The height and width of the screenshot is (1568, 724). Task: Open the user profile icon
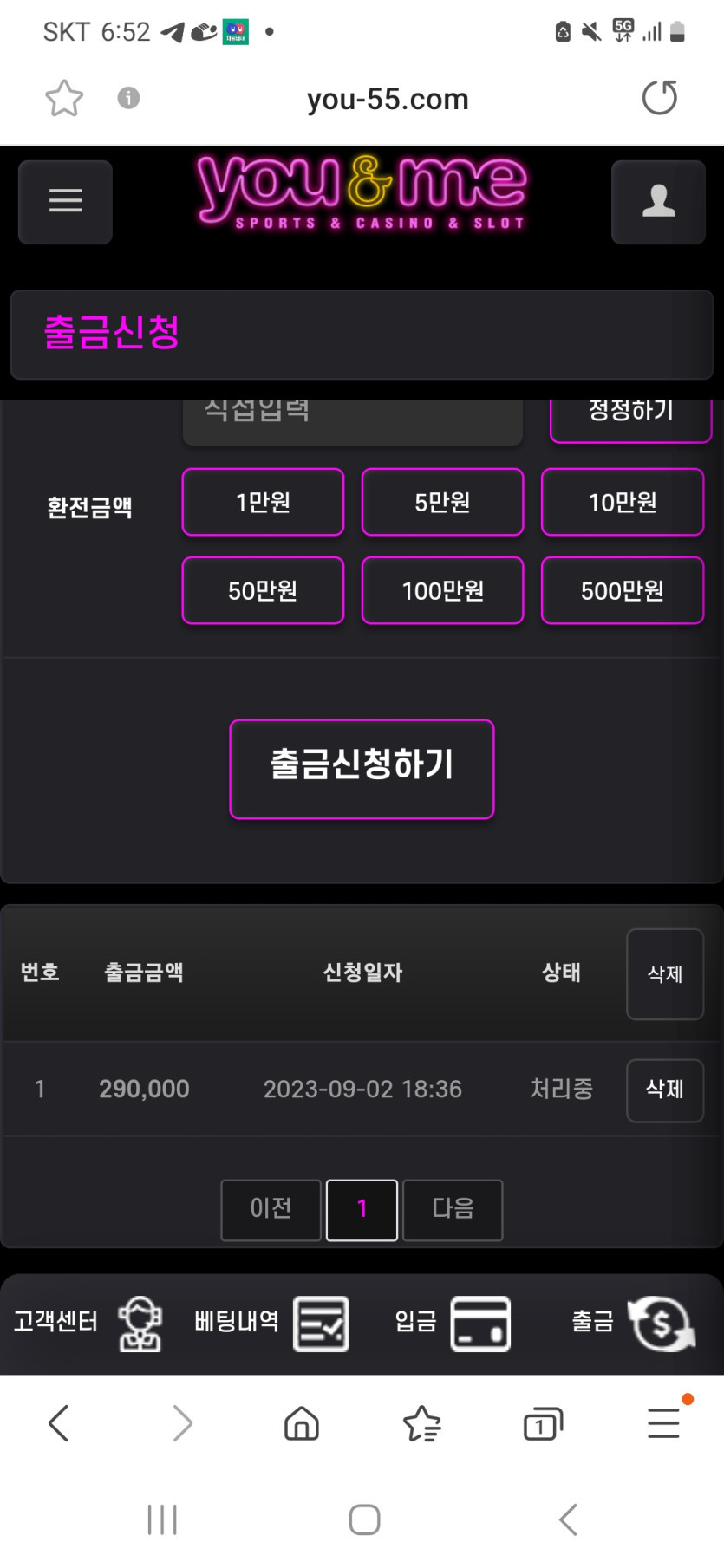(x=658, y=201)
